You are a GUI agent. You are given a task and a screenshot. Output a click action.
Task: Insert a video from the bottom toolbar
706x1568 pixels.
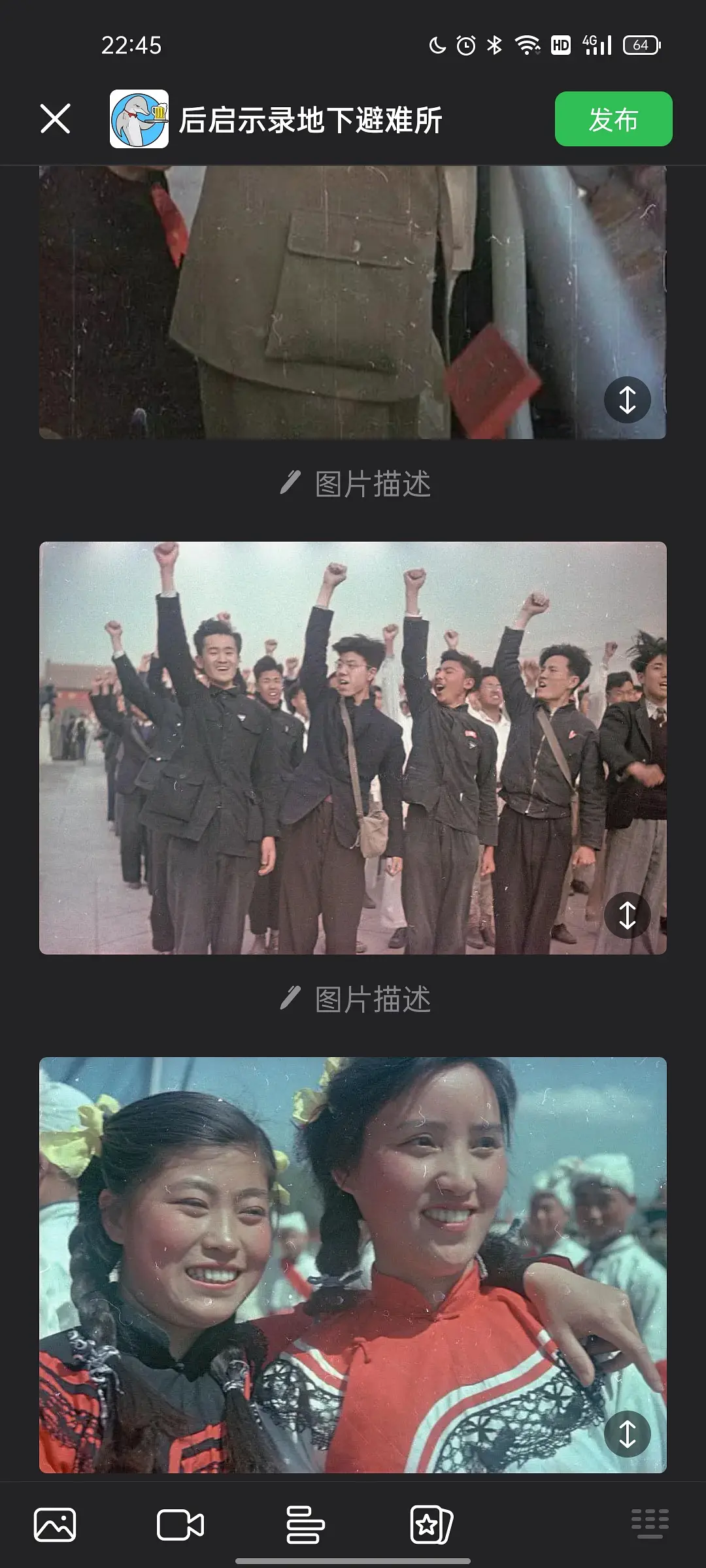(180, 1525)
